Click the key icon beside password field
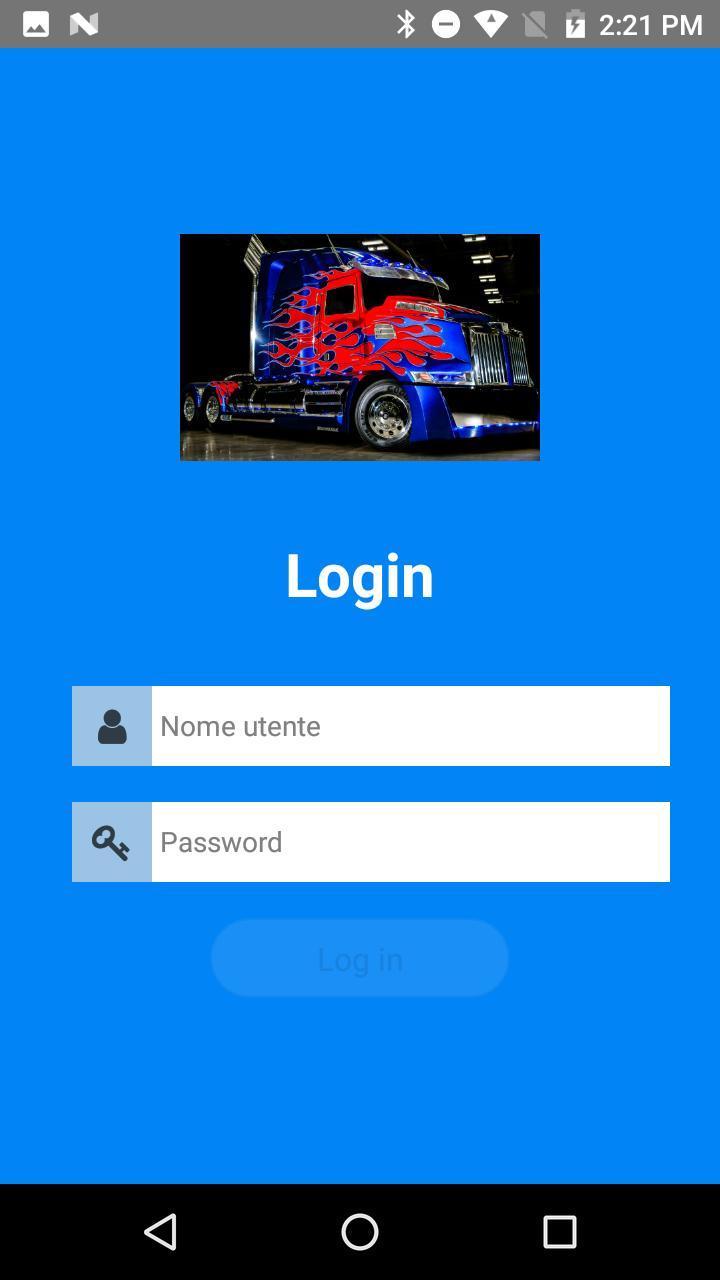Viewport: 720px width, 1280px height. coord(111,841)
